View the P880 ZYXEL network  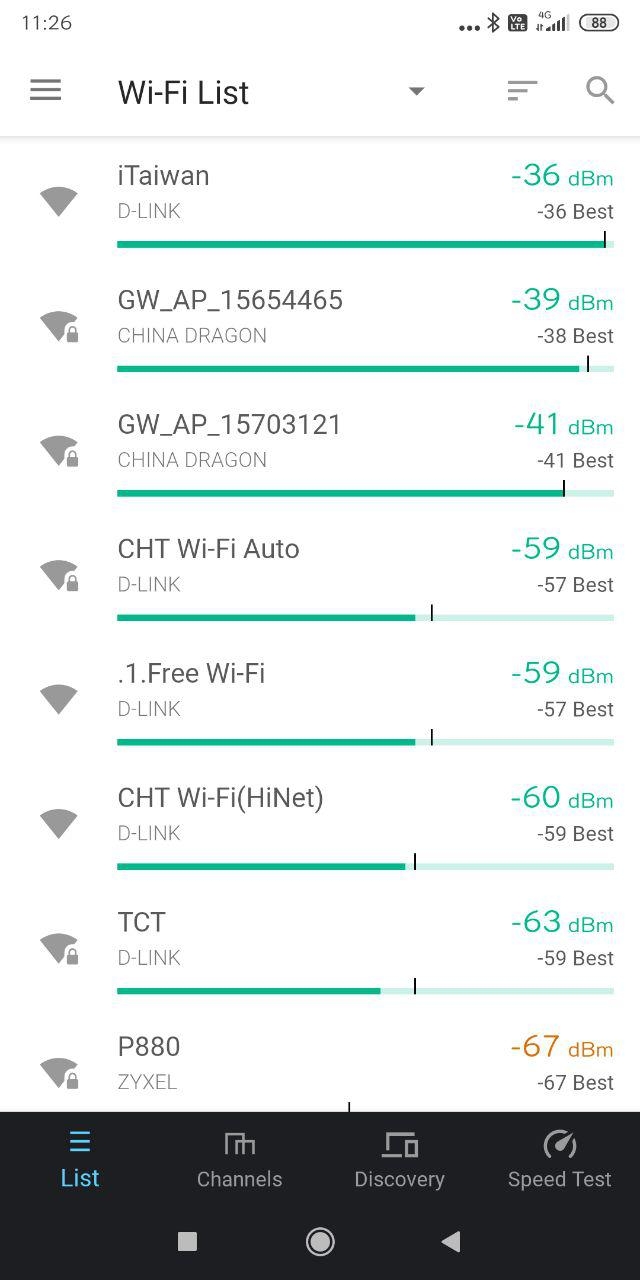(320, 1061)
